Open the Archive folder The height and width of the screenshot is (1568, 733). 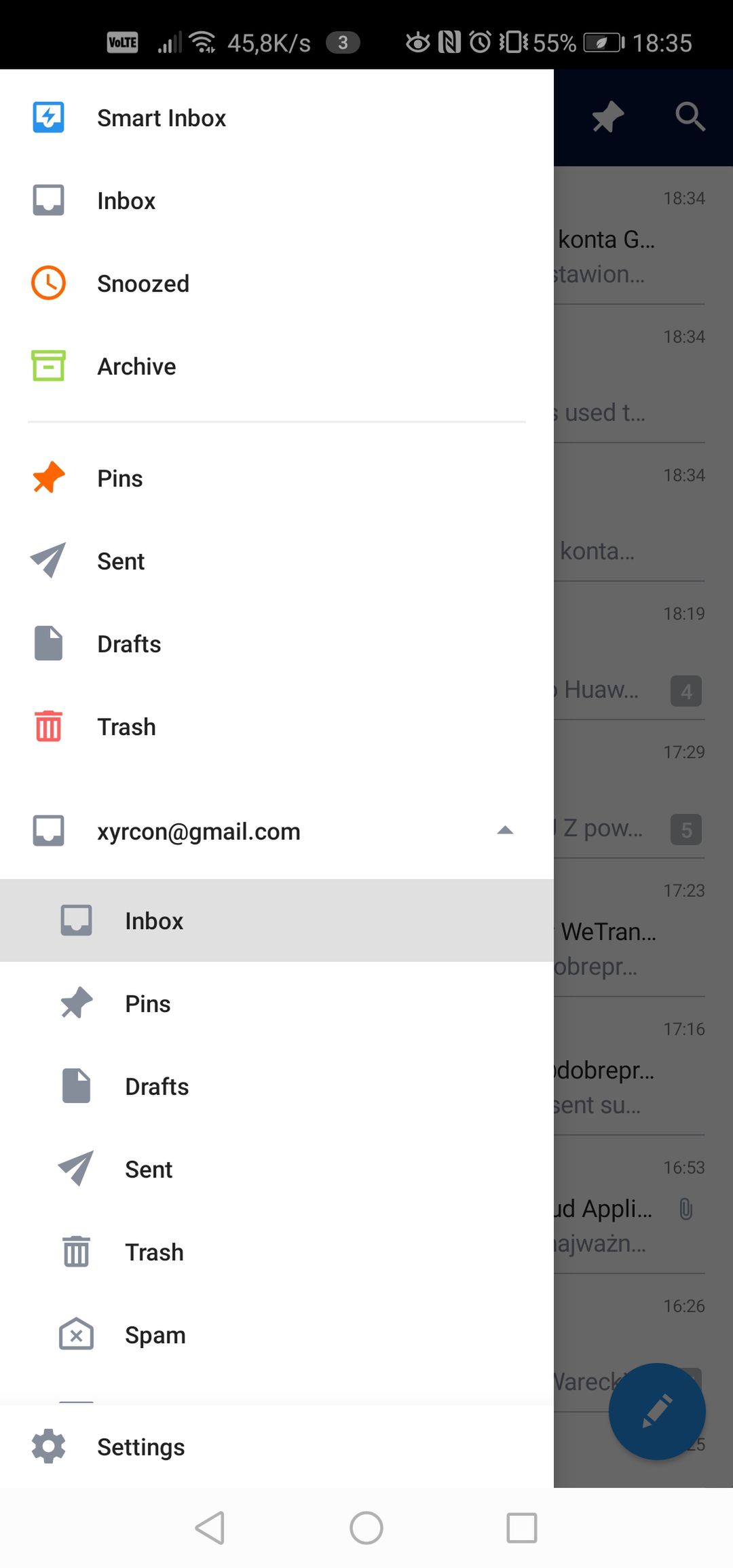[277, 367]
